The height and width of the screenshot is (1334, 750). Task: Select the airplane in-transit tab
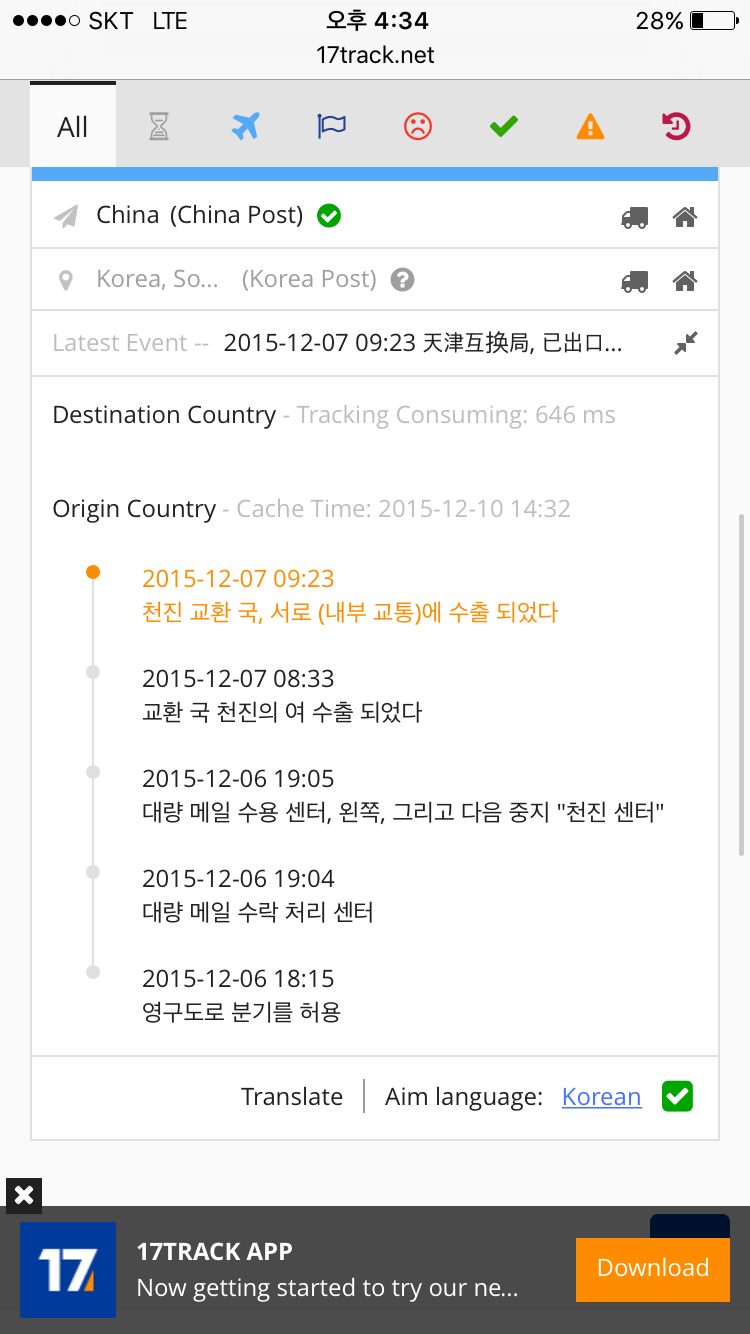[x=245, y=126]
